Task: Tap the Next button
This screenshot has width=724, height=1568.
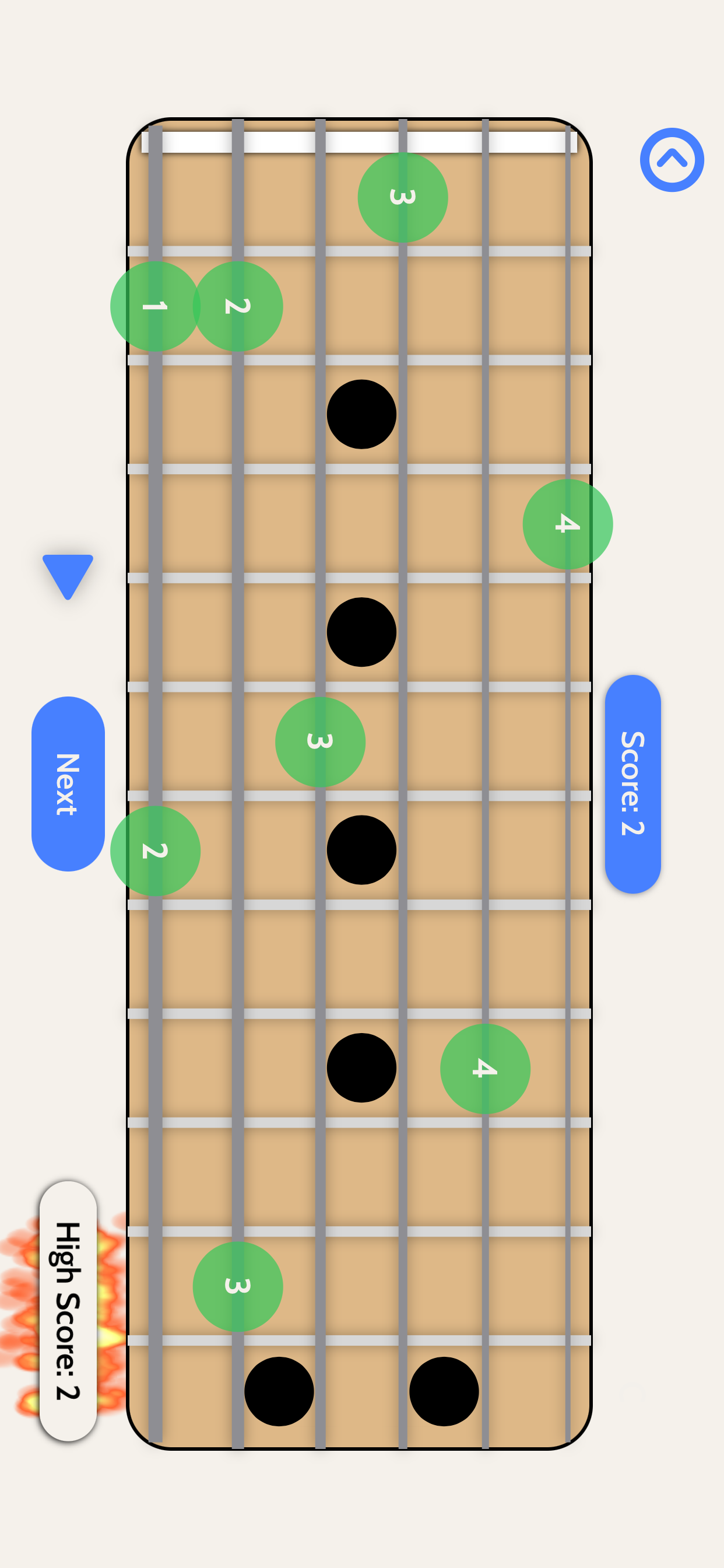Action: pyautogui.click(x=68, y=783)
